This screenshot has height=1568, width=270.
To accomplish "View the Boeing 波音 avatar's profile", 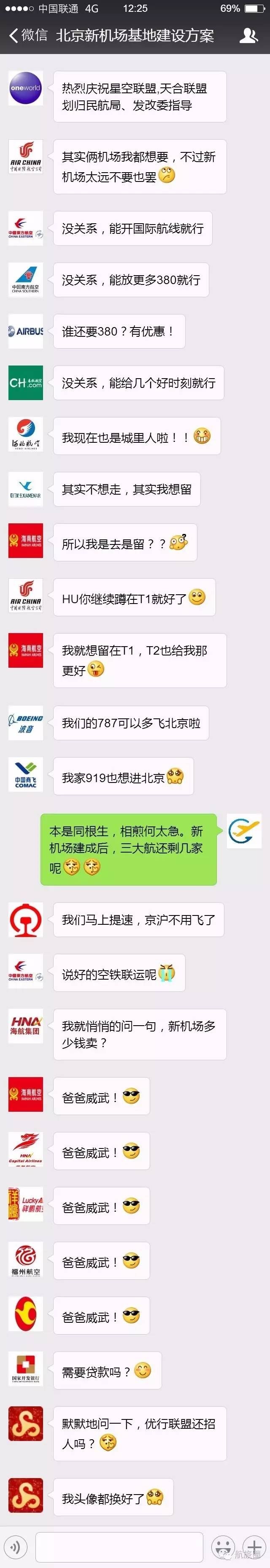I will [26, 723].
